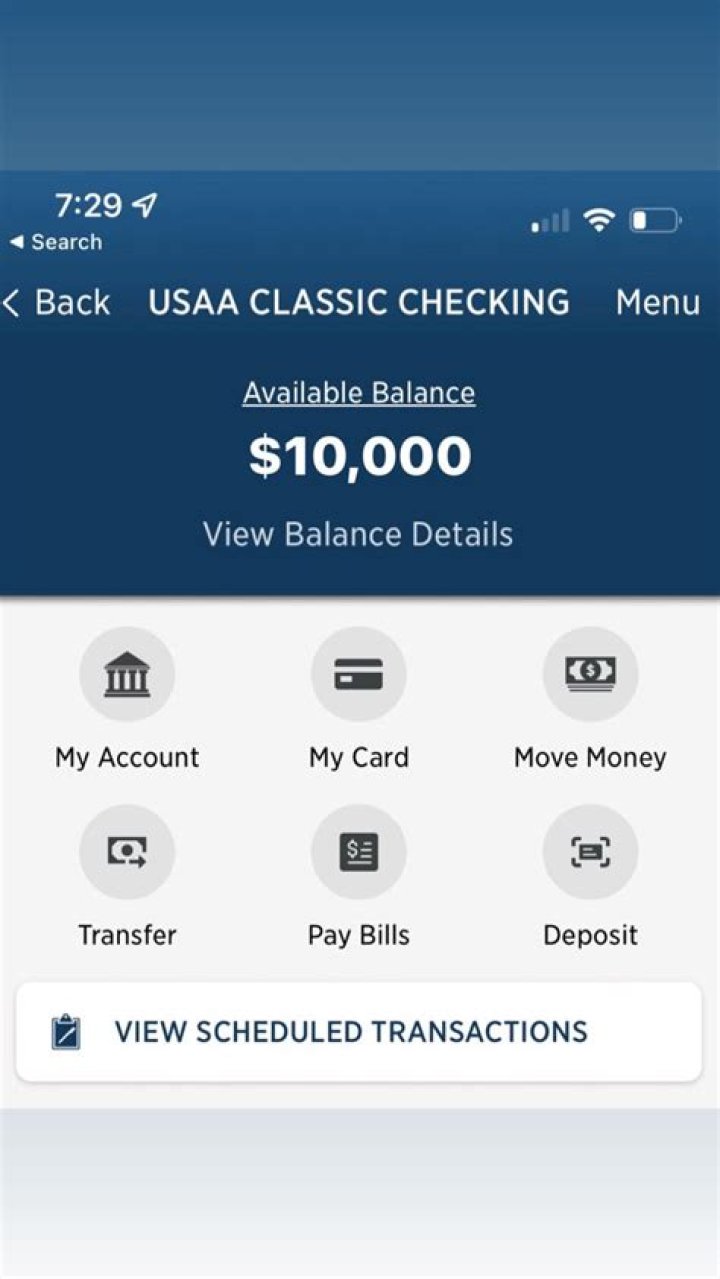The height and width of the screenshot is (1279, 720).
Task: Open the Menu
Action: point(658,302)
